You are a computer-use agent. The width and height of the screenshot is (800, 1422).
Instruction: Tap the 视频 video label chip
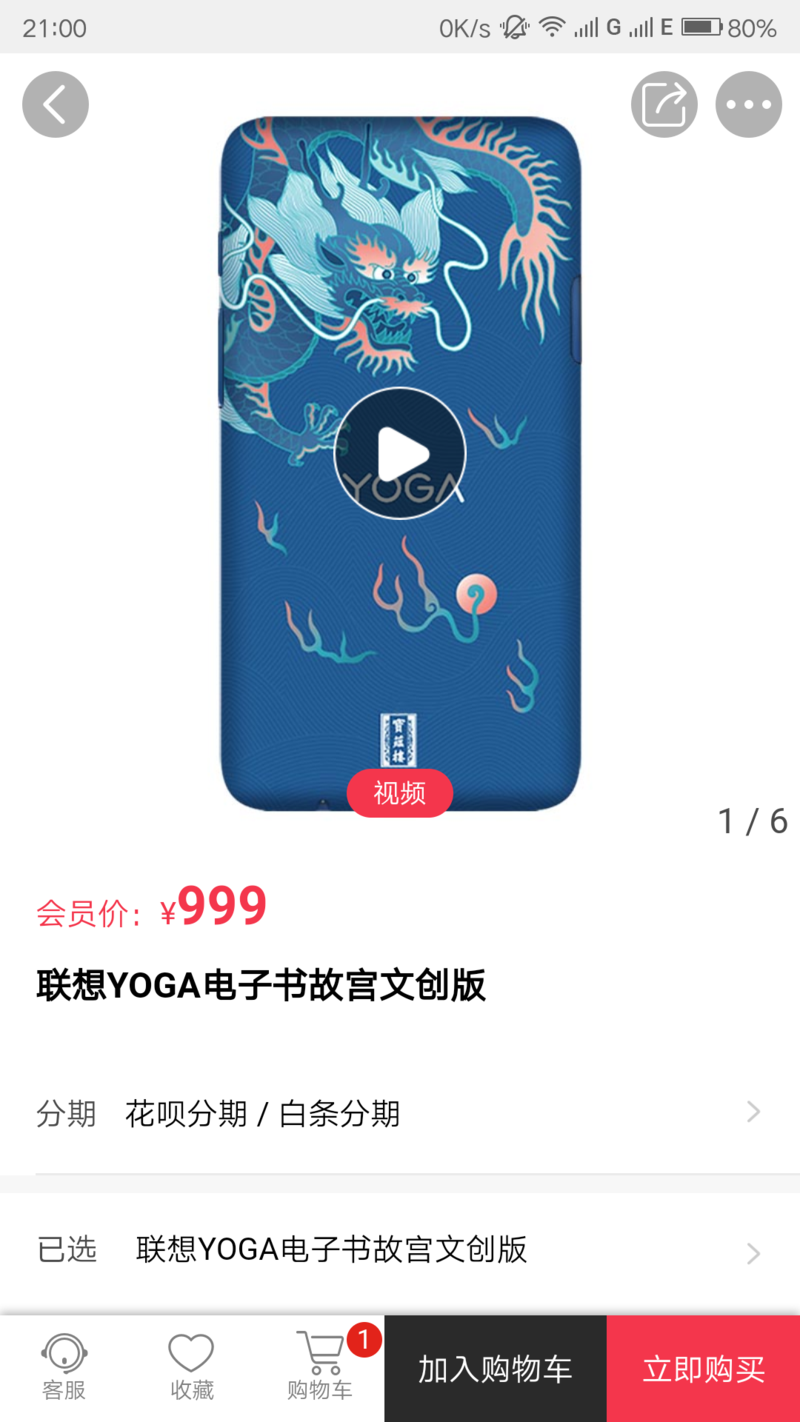pos(400,793)
